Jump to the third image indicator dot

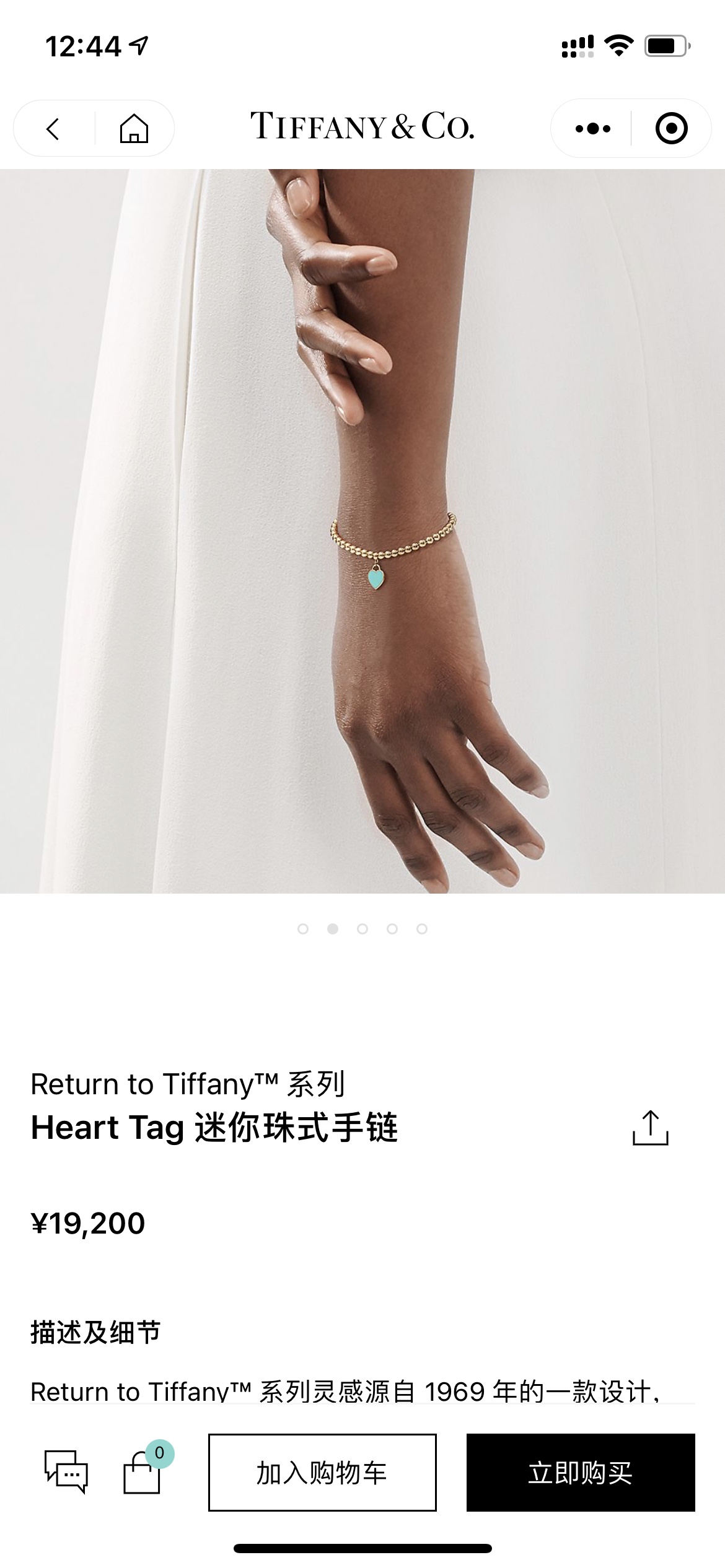(x=362, y=929)
